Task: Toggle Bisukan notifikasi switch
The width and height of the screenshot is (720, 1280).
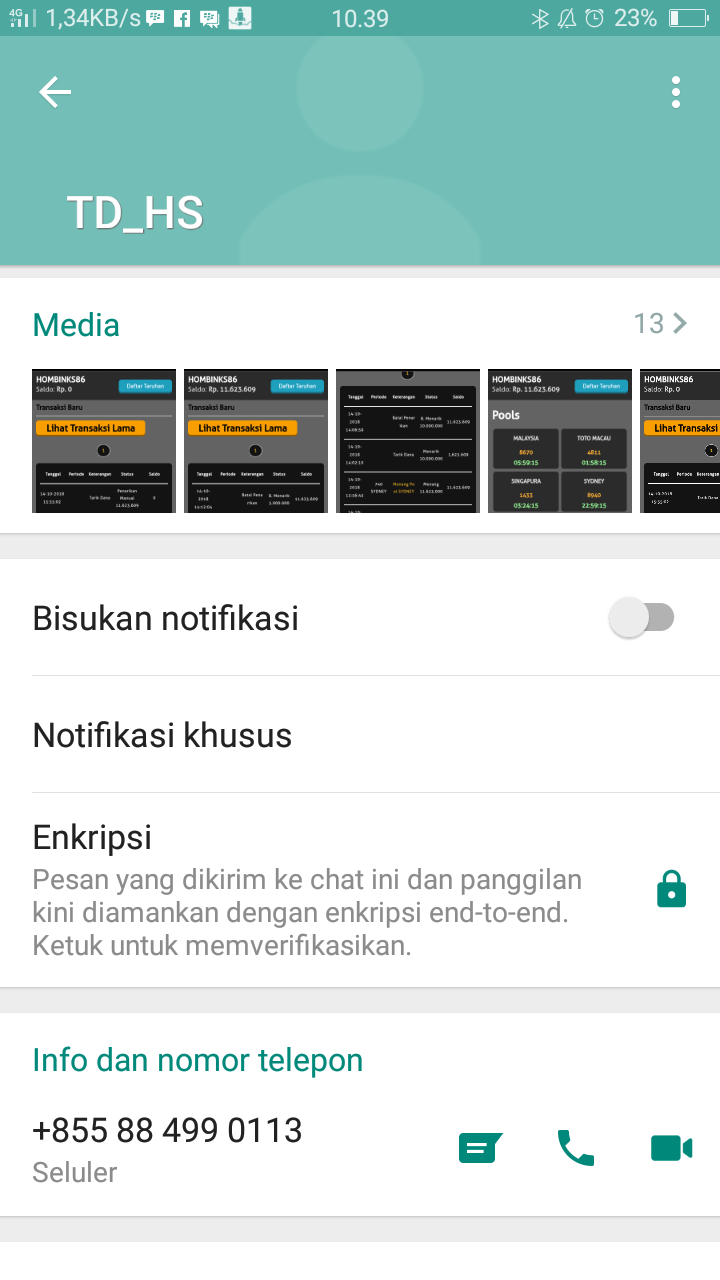Action: tap(642, 618)
